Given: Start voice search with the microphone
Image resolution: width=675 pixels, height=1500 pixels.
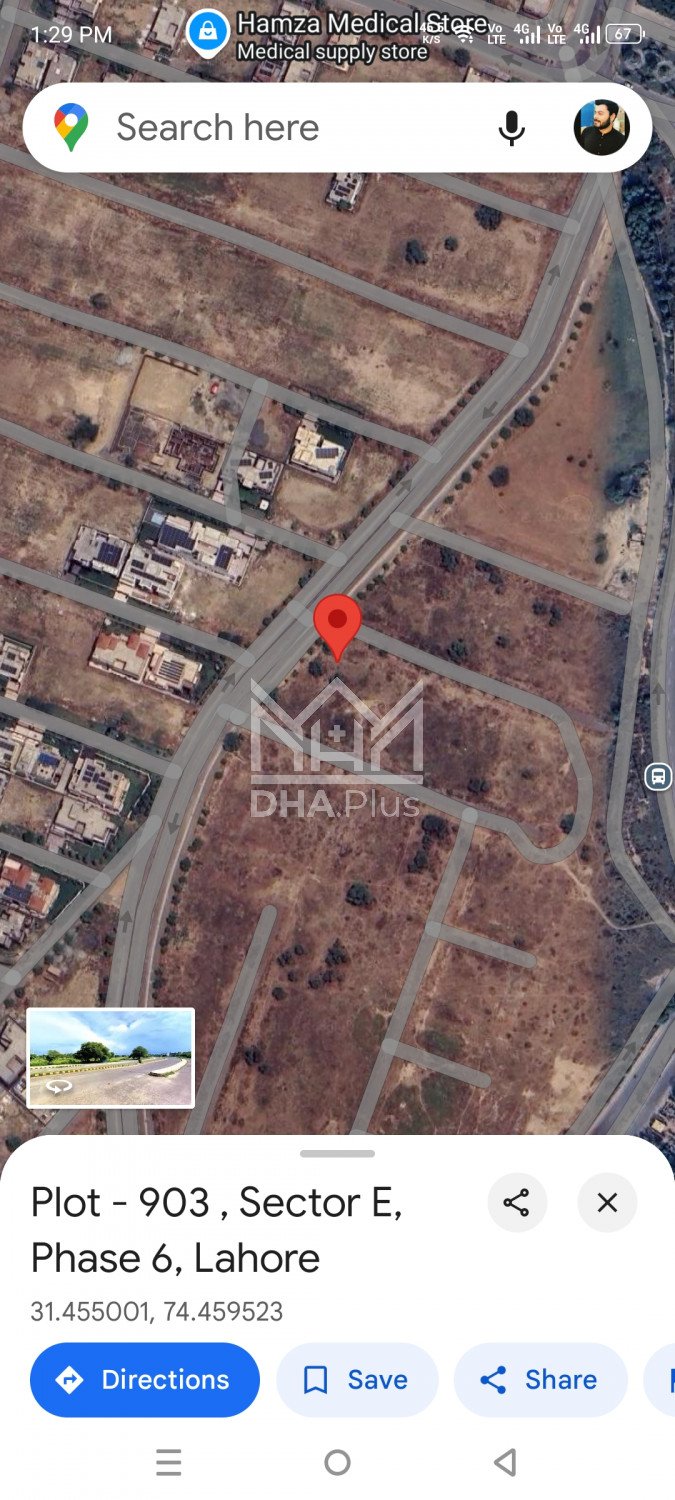Looking at the screenshot, I should [x=511, y=128].
